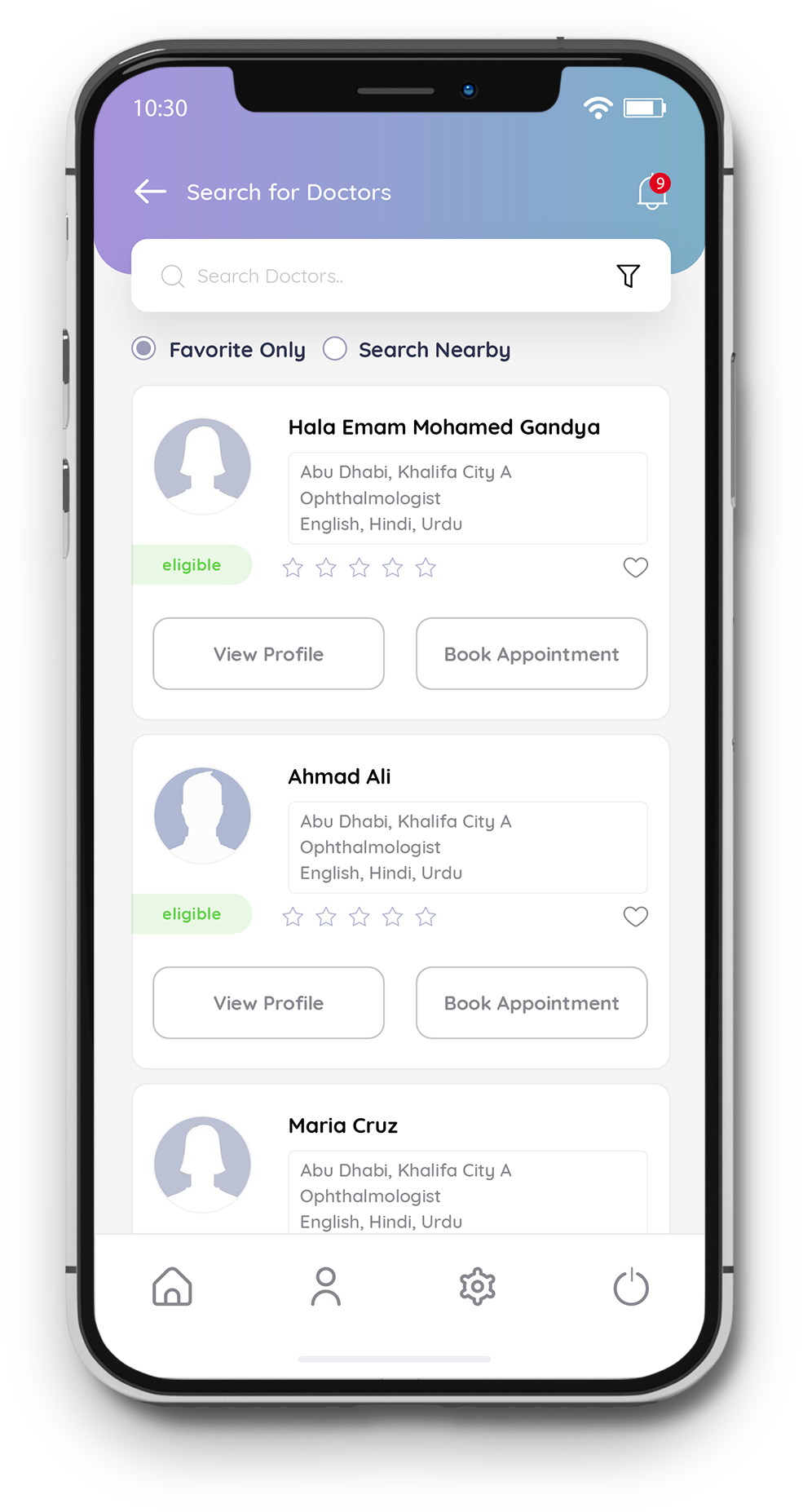The image size is (803, 1512).
Task: View Ahmad Ali's profile
Action: 268,1003
